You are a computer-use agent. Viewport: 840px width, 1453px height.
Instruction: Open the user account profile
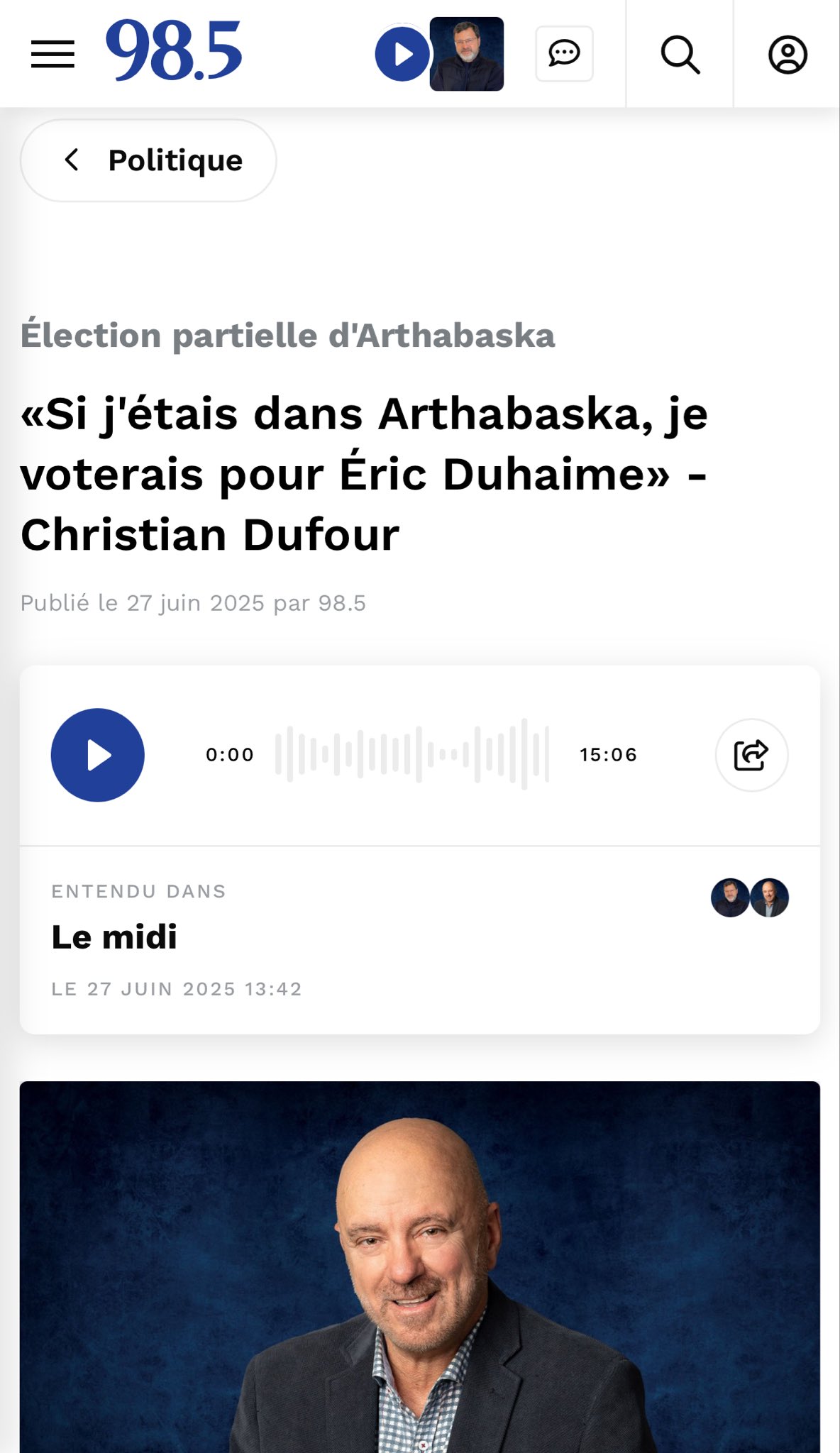(x=787, y=55)
